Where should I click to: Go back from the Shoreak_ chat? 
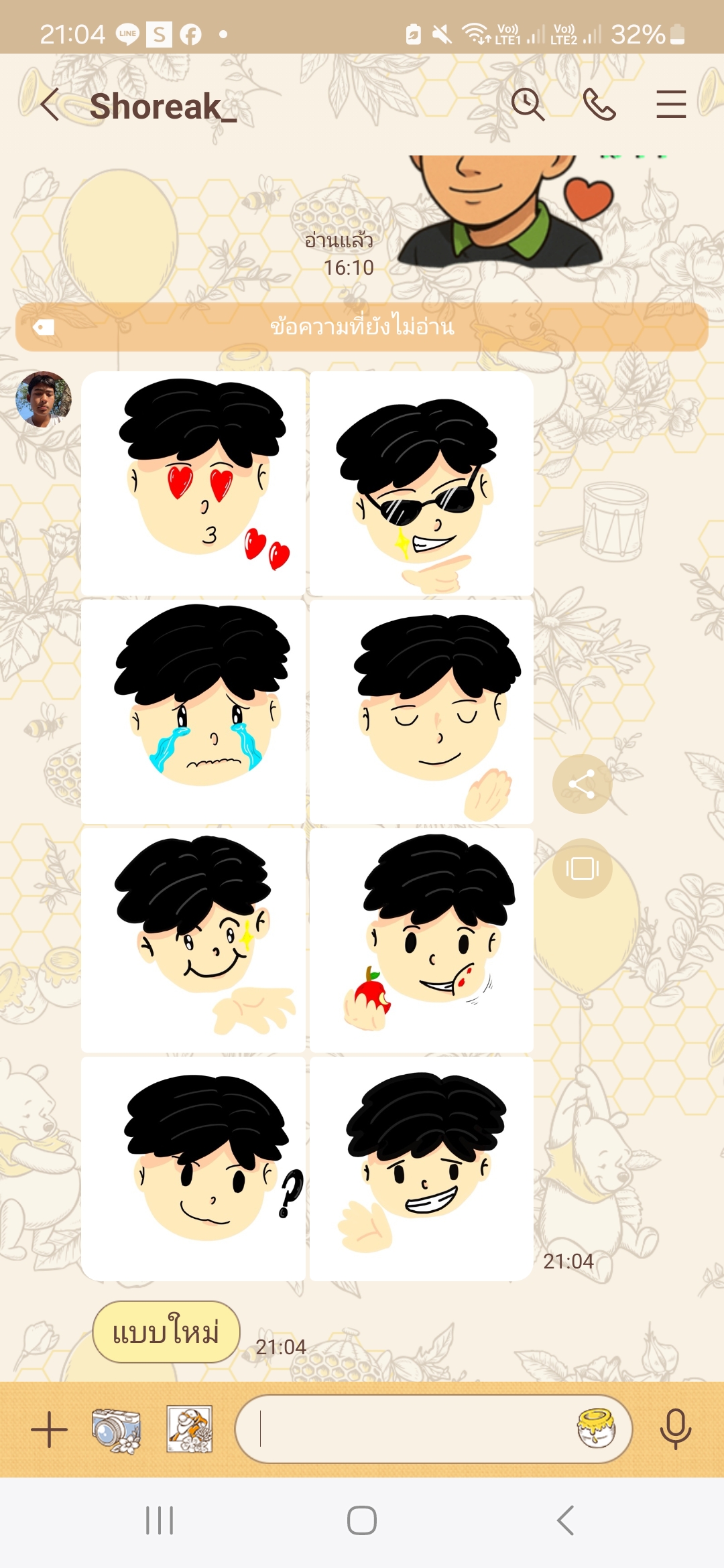[50, 105]
